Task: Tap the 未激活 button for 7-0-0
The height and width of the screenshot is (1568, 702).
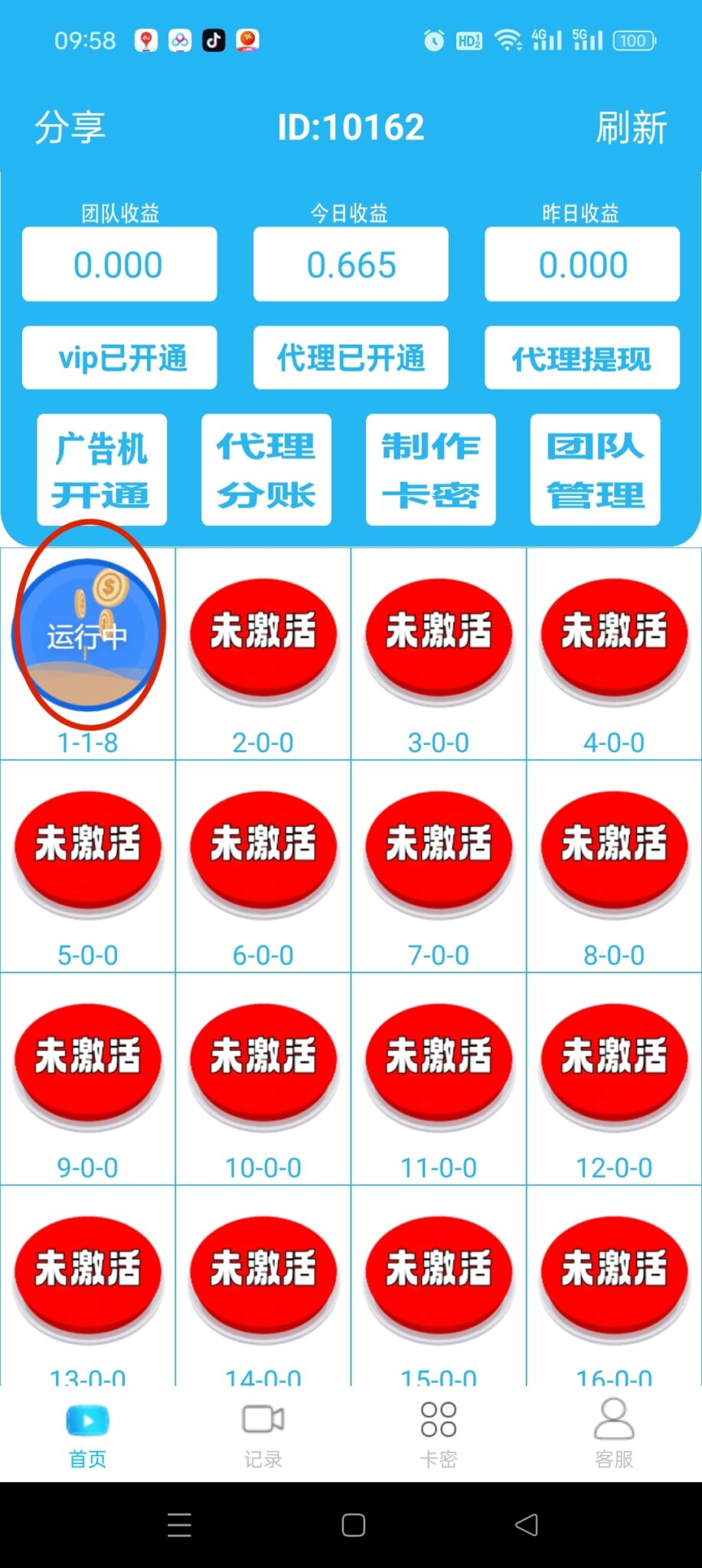Action: pyautogui.click(x=439, y=846)
